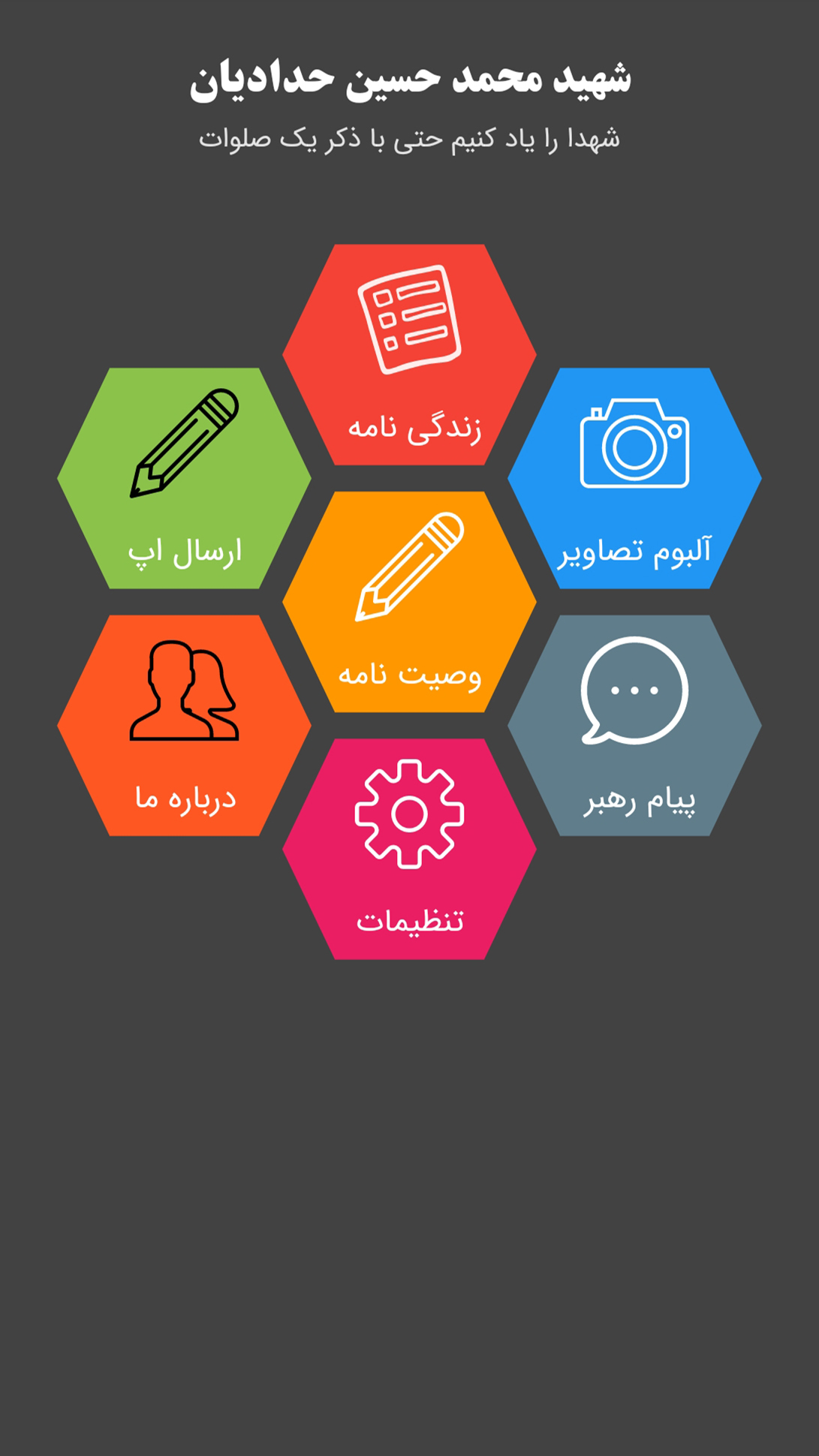Tap the ارسال اپ send app tile
Screen dimensions: 819x1456
point(184,478)
